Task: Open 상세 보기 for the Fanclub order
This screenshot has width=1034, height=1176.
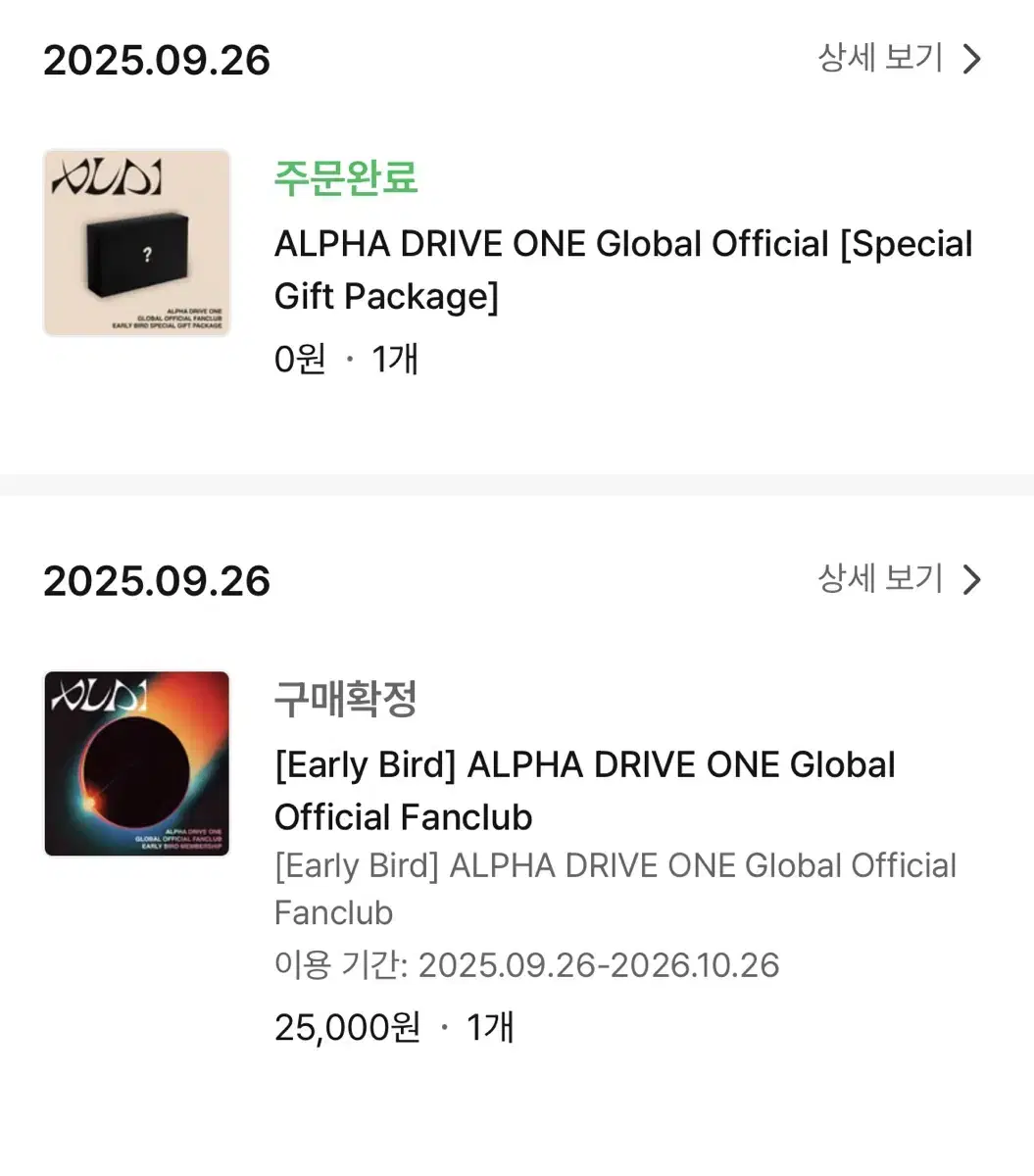Action: pyautogui.click(x=880, y=579)
